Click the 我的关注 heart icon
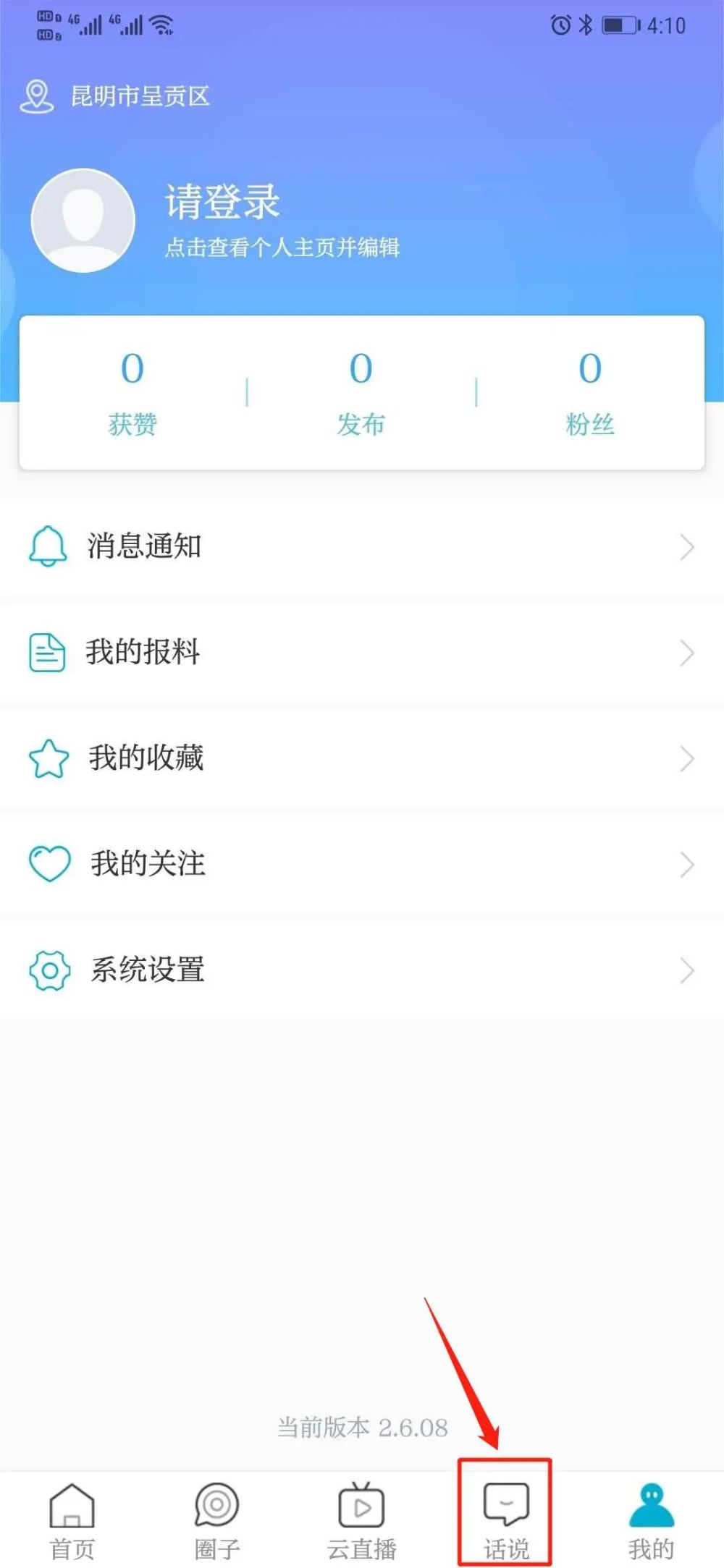Screen dimensions: 724x1568 click(47, 864)
